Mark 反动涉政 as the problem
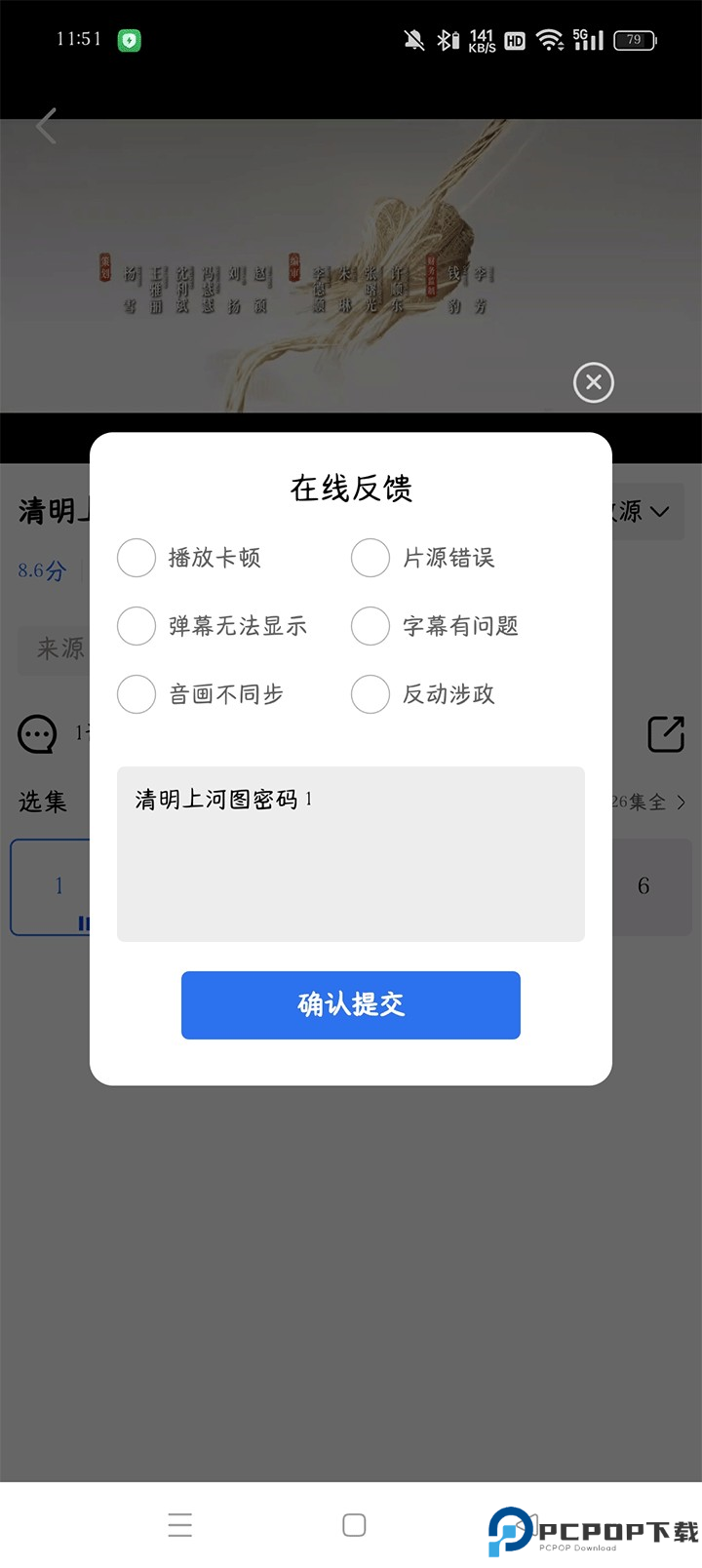Screen dimensions: 702x1568 point(370,694)
